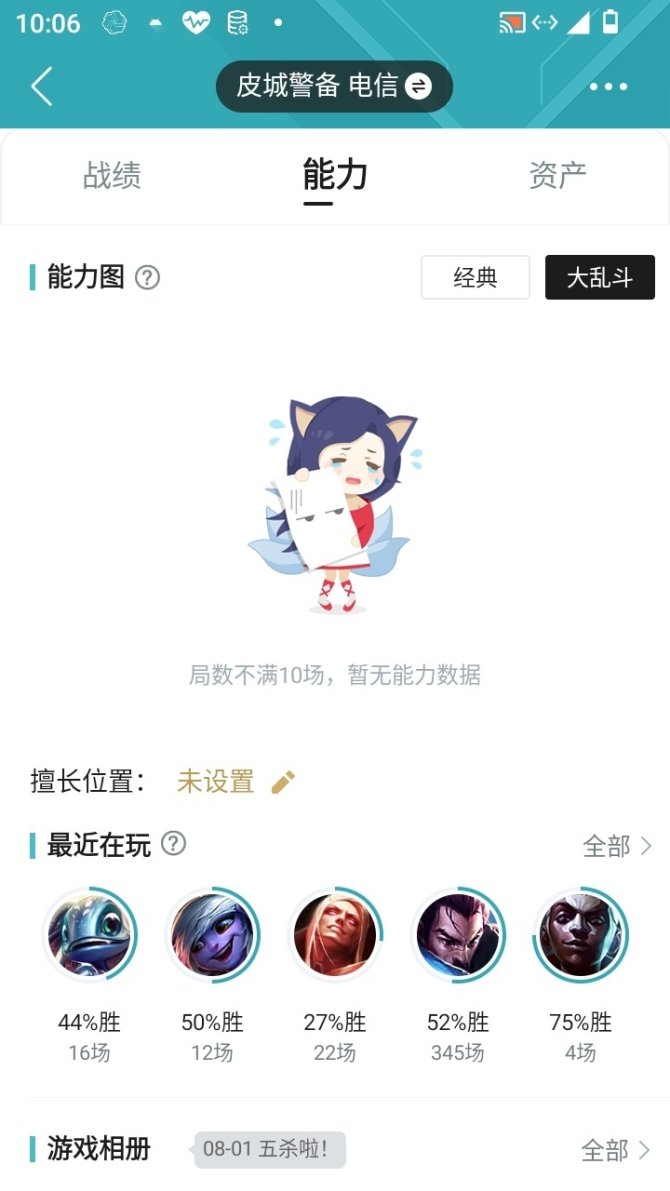
Task: Open champion with 50%胜 12场
Action: (212, 935)
